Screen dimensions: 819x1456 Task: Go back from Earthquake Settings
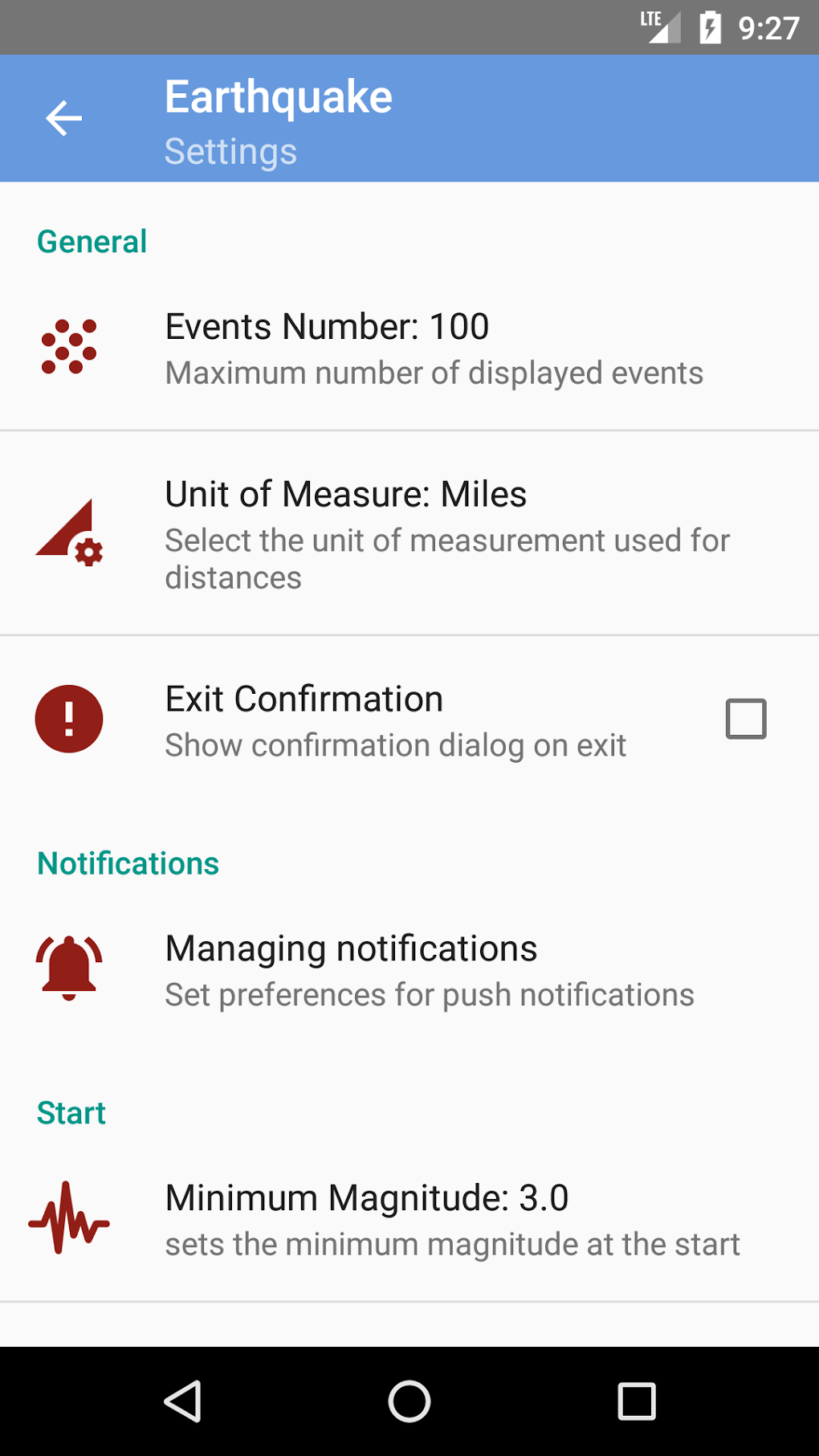64,119
